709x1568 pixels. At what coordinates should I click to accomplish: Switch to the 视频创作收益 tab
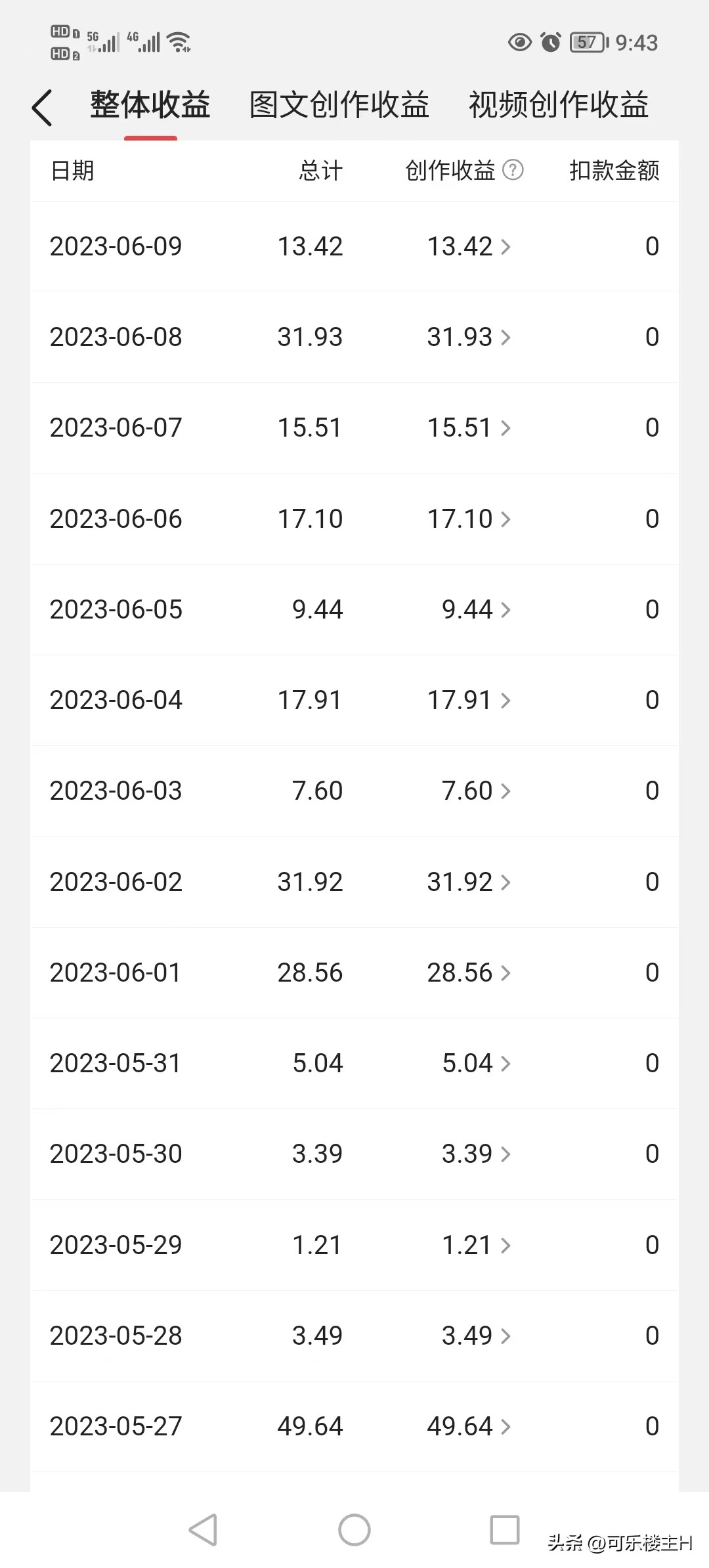(x=558, y=105)
